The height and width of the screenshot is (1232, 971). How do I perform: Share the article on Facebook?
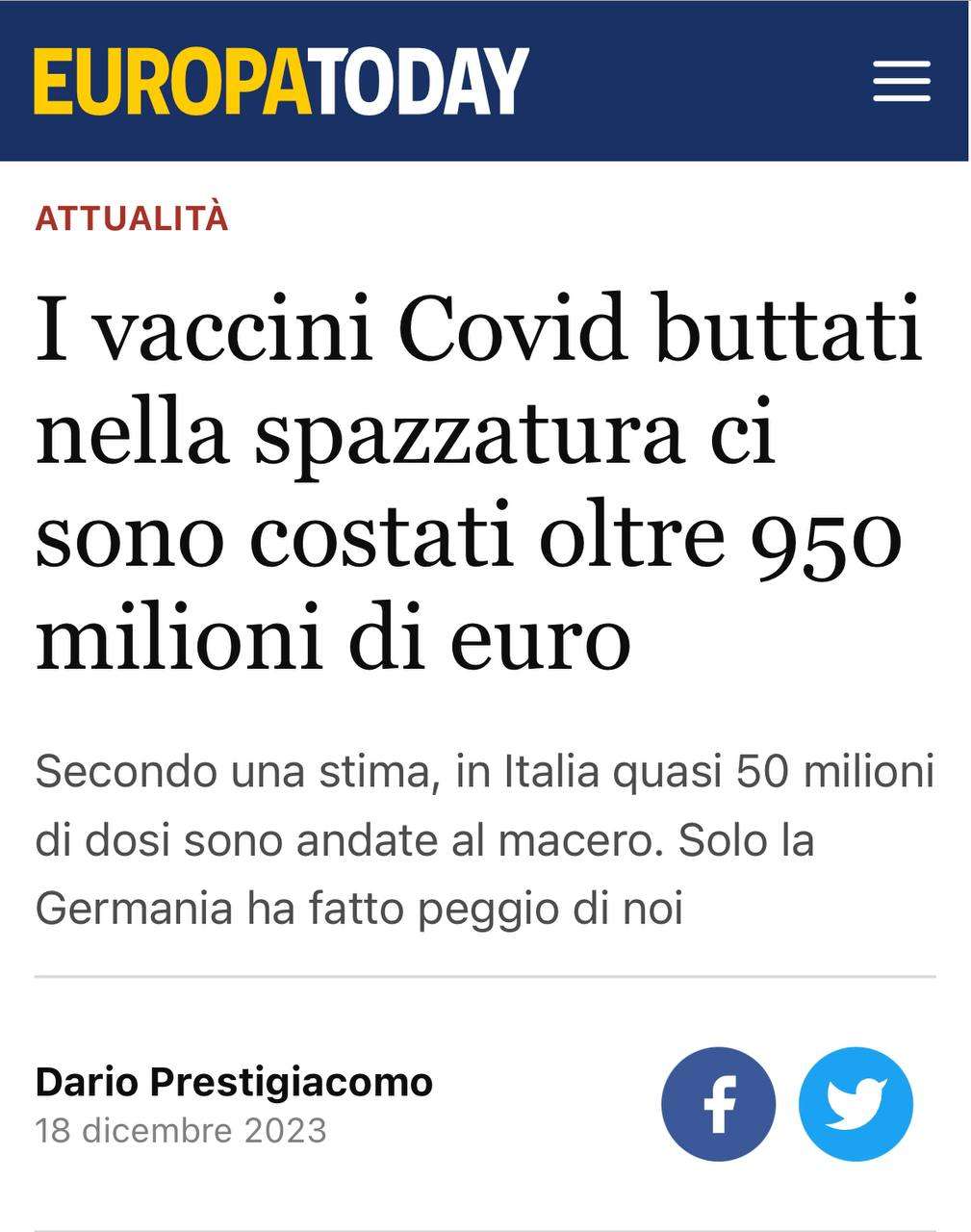coord(718,1104)
